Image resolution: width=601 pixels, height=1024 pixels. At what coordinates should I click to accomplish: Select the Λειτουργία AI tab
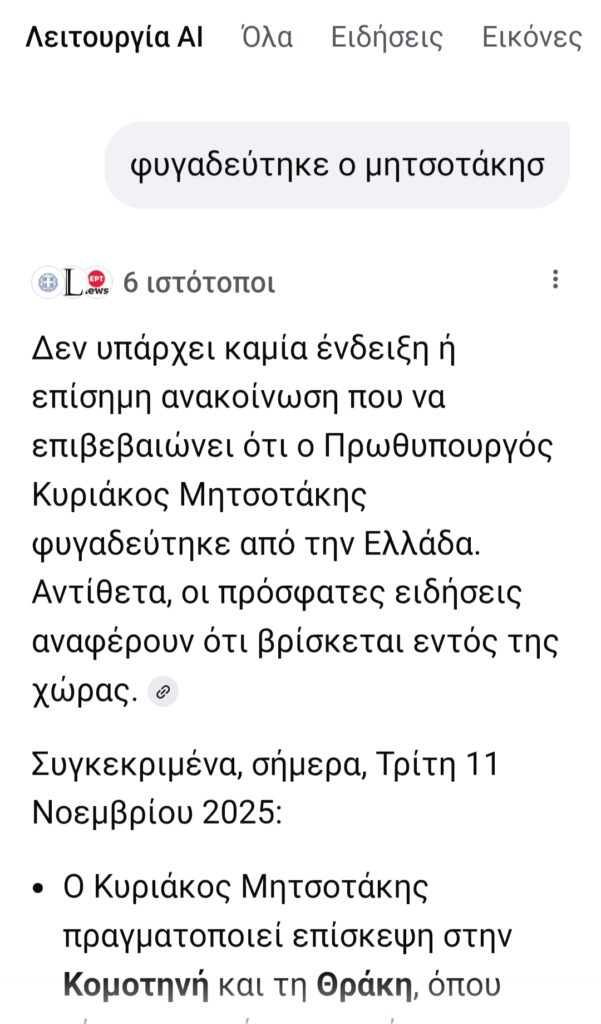[114, 38]
